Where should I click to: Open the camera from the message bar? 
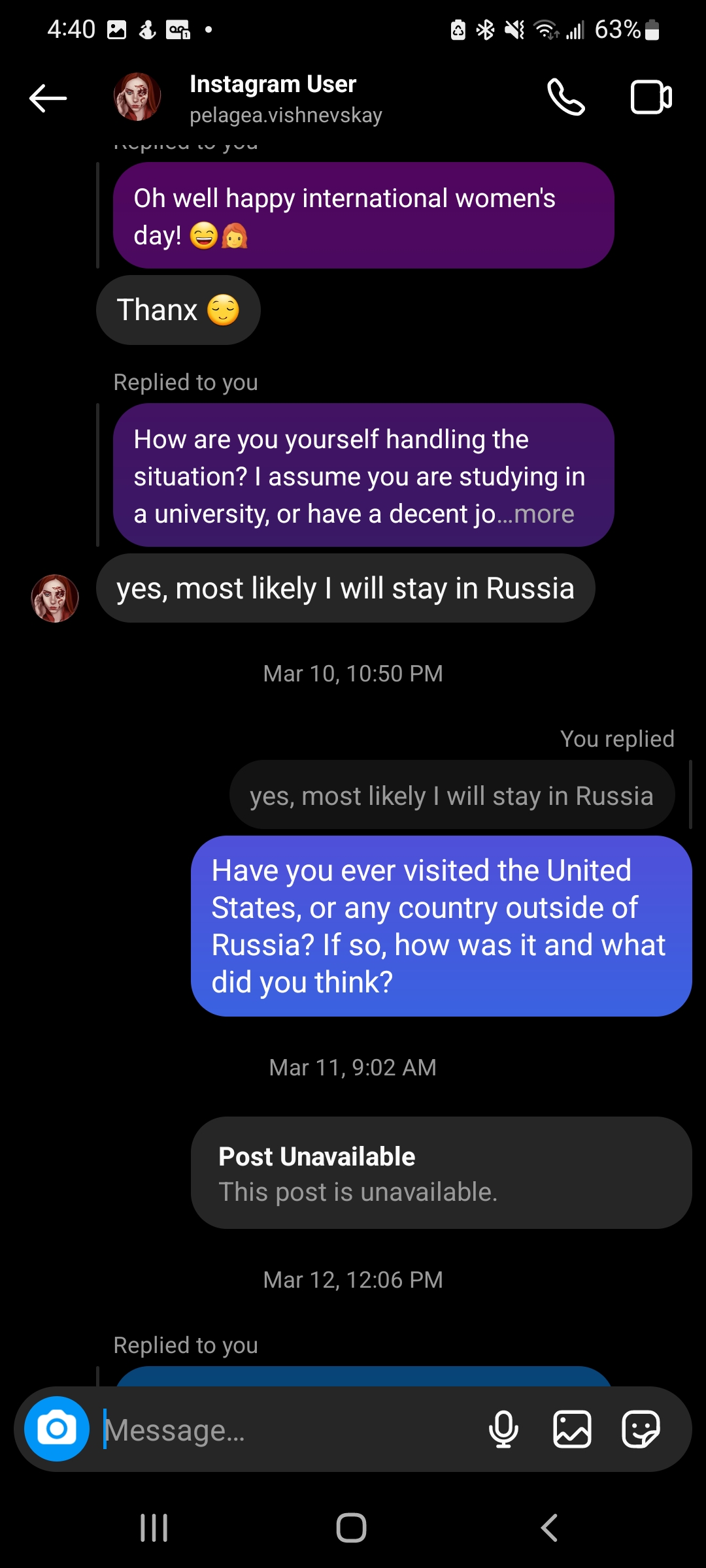(x=57, y=1429)
